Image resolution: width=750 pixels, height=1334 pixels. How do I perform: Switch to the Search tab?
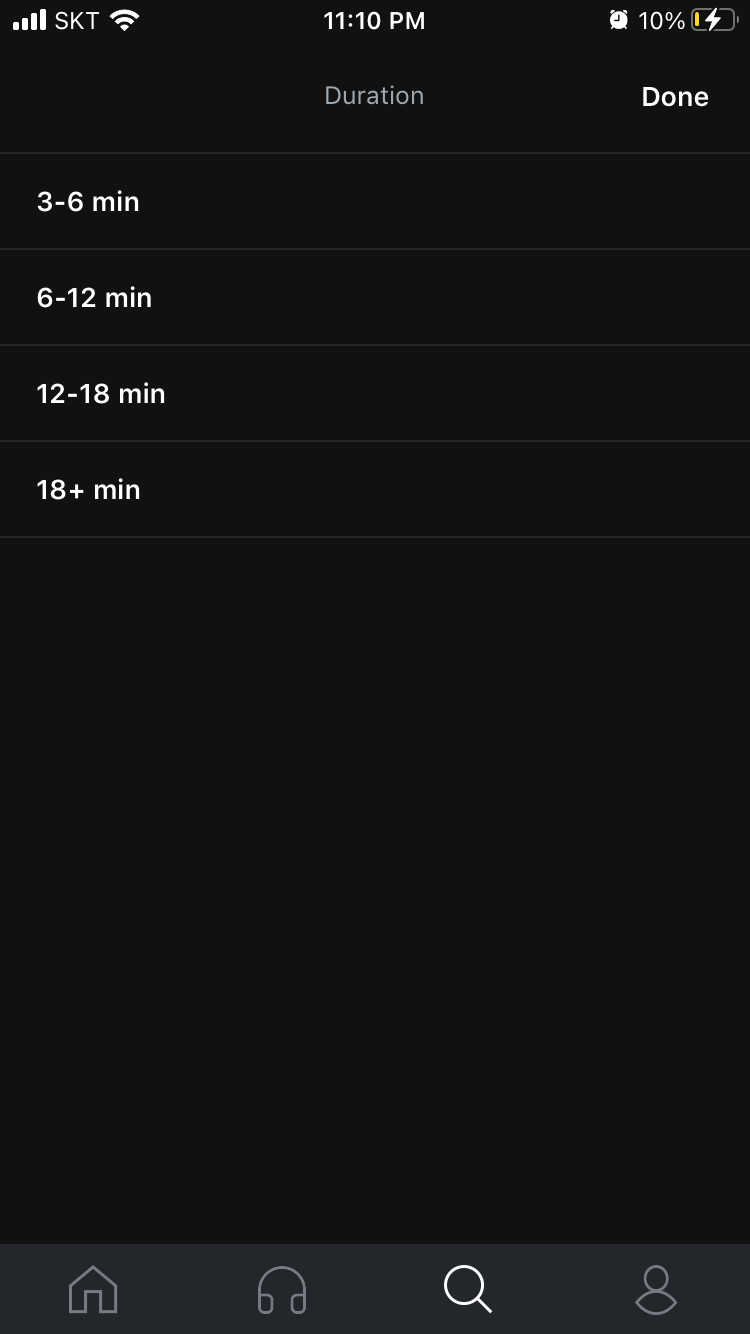pos(468,1288)
